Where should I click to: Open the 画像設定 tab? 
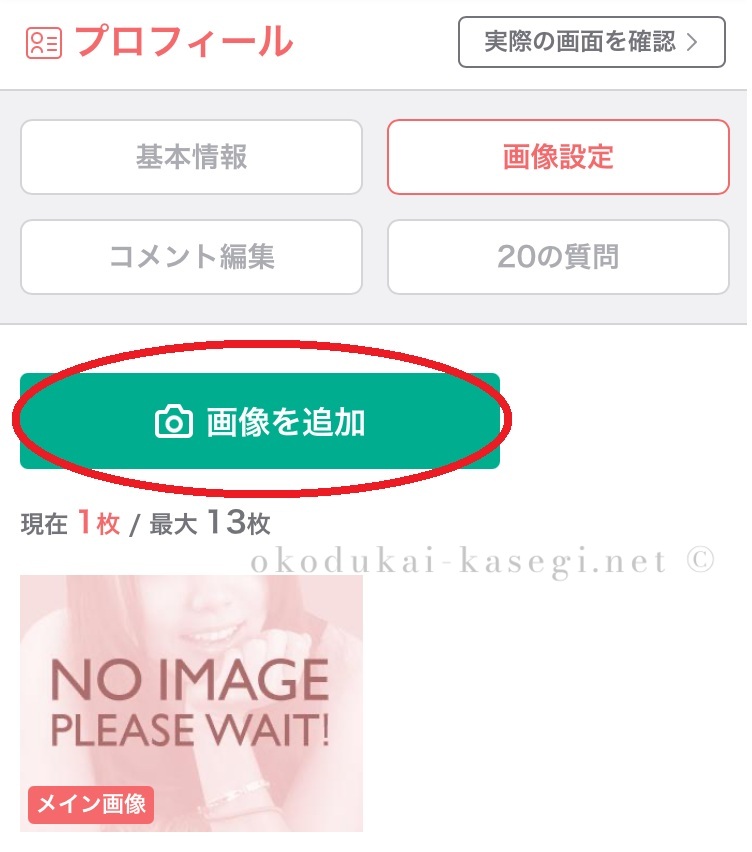tap(558, 157)
